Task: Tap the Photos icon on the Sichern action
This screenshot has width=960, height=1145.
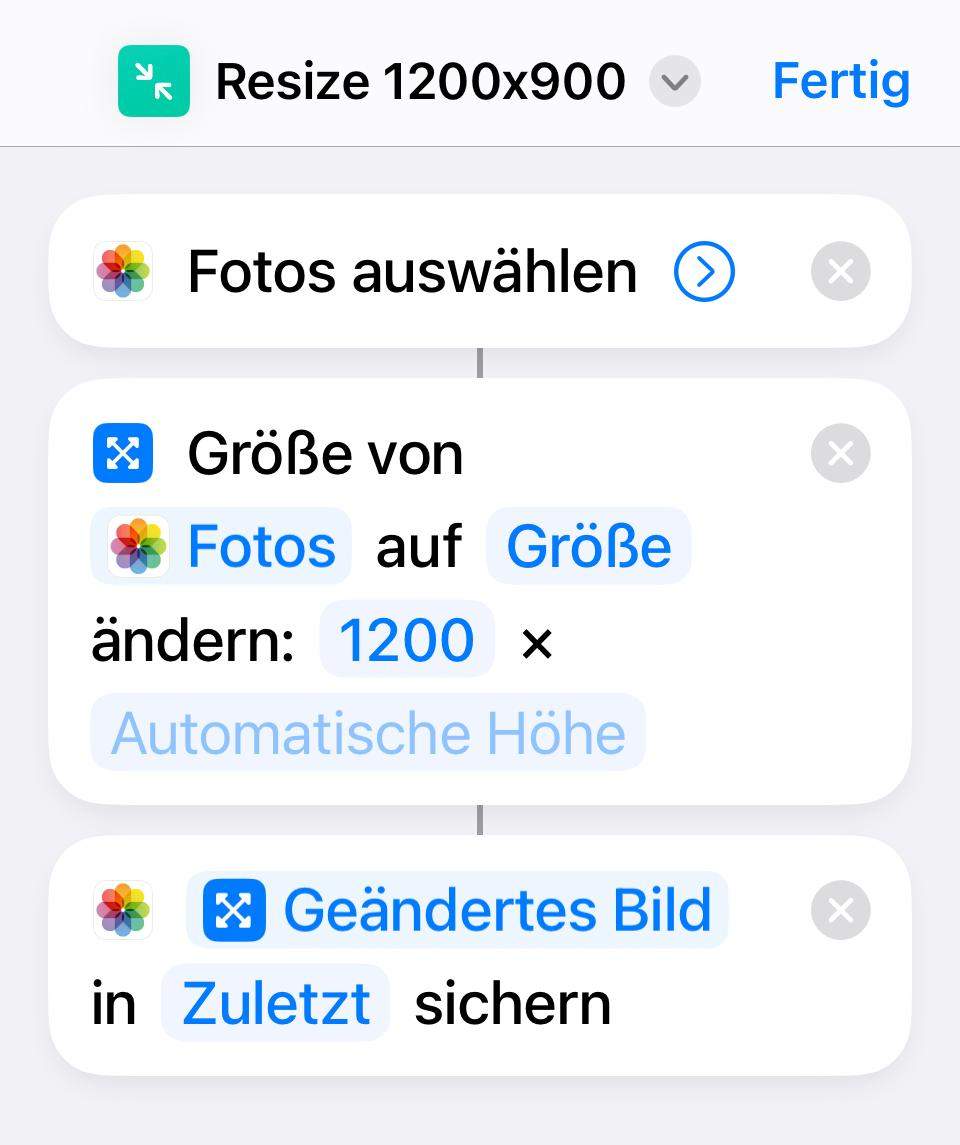Action: coord(122,909)
